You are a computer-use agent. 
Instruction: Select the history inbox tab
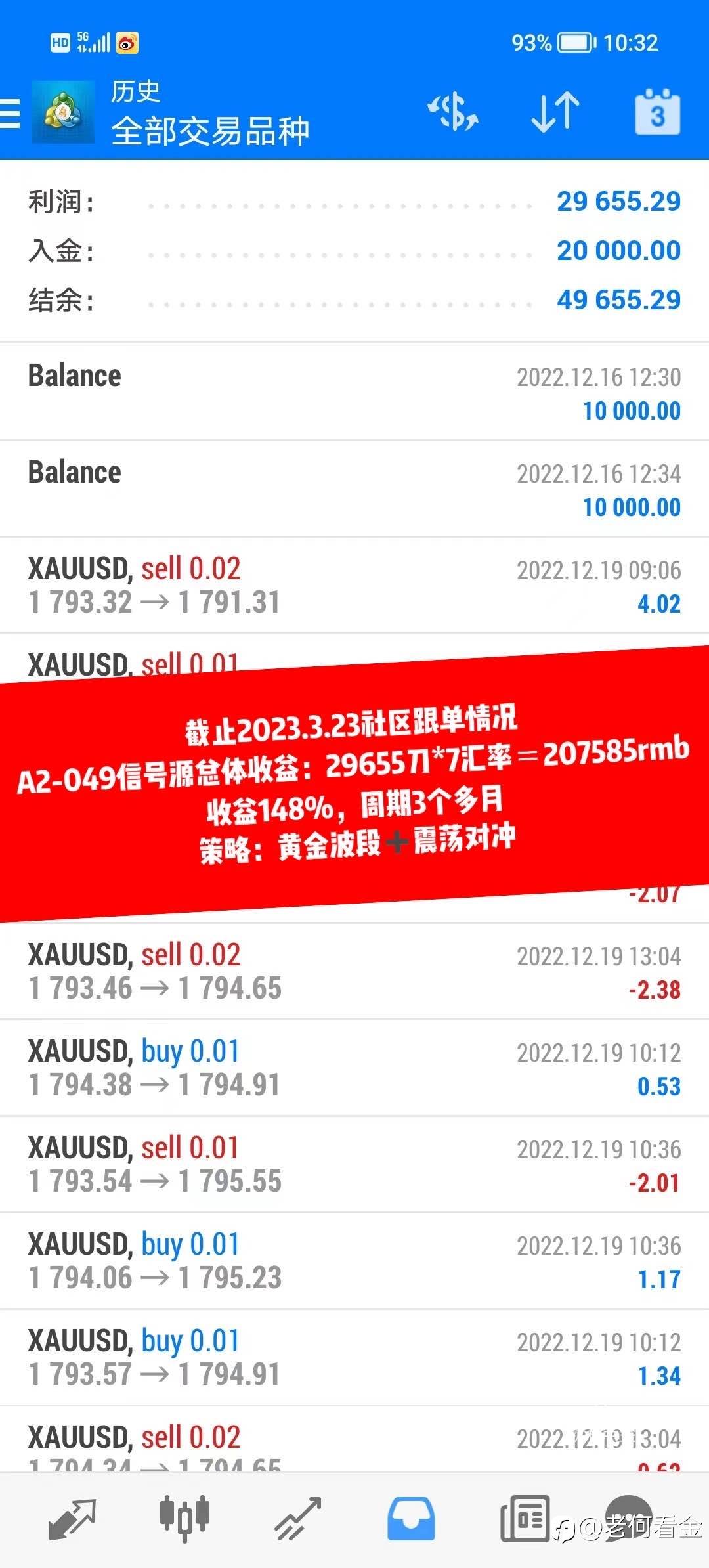coord(411,1518)
